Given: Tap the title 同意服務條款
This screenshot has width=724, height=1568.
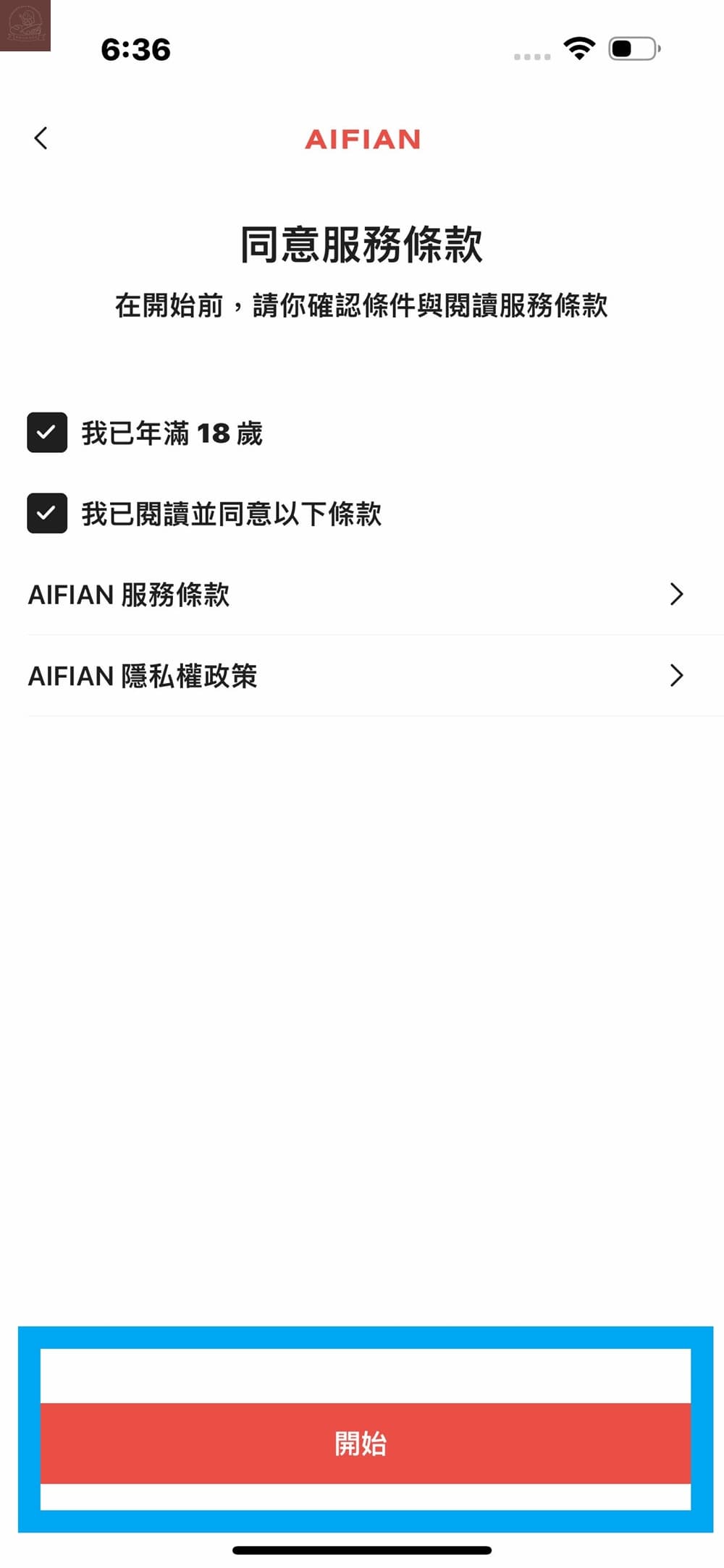Looking at the screenshot, I should click(361, 244).
